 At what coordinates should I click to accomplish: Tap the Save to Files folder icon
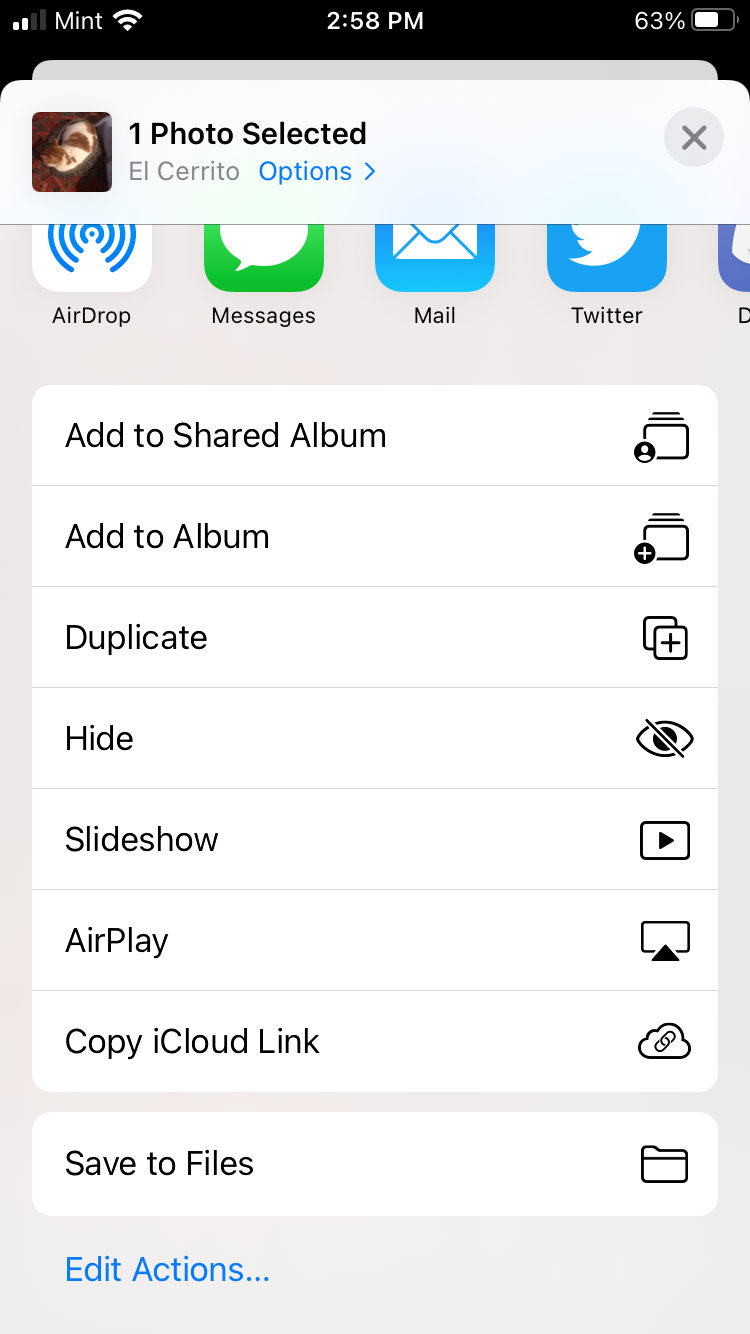pos(664,1164)
